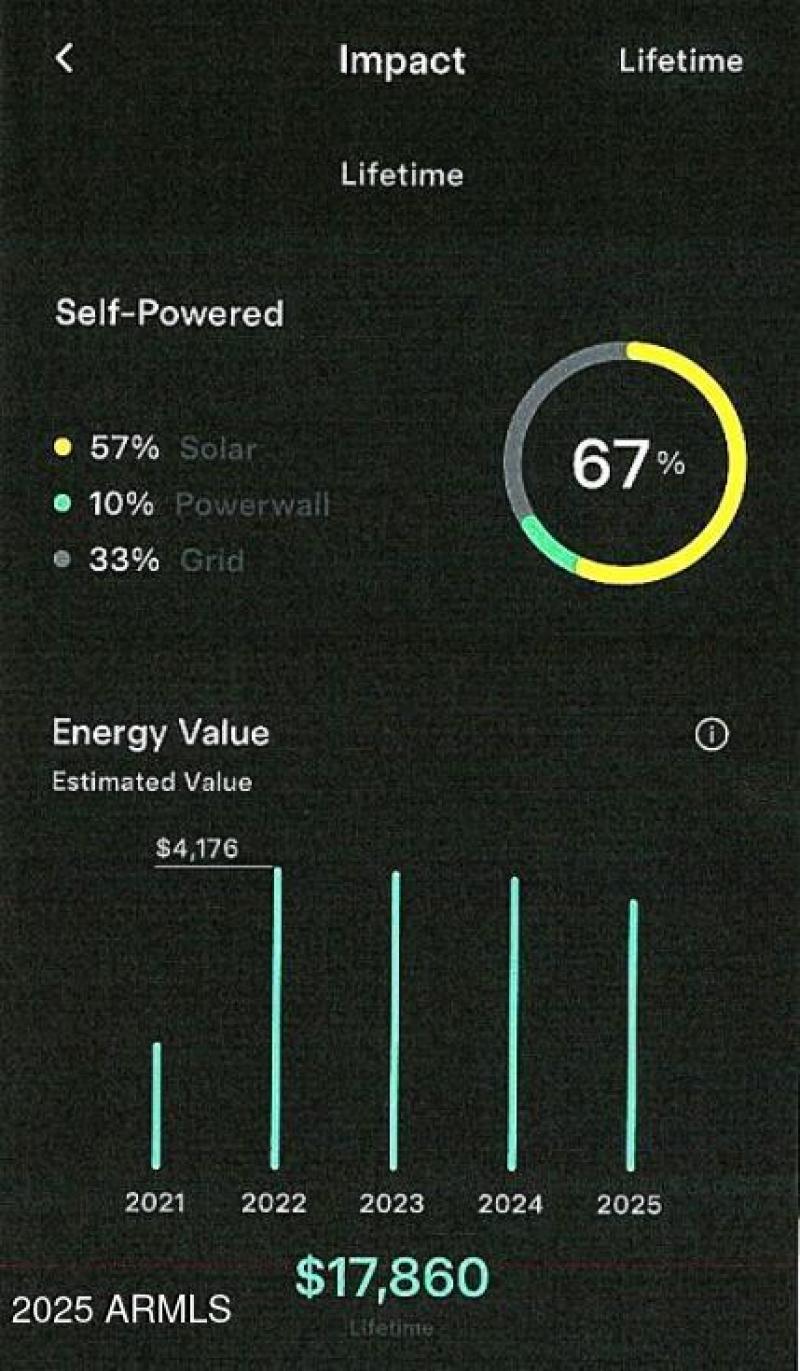This screenshot has height=1371, width=800.
Task: Open the $4,176 value label
Action: [198, 849]
